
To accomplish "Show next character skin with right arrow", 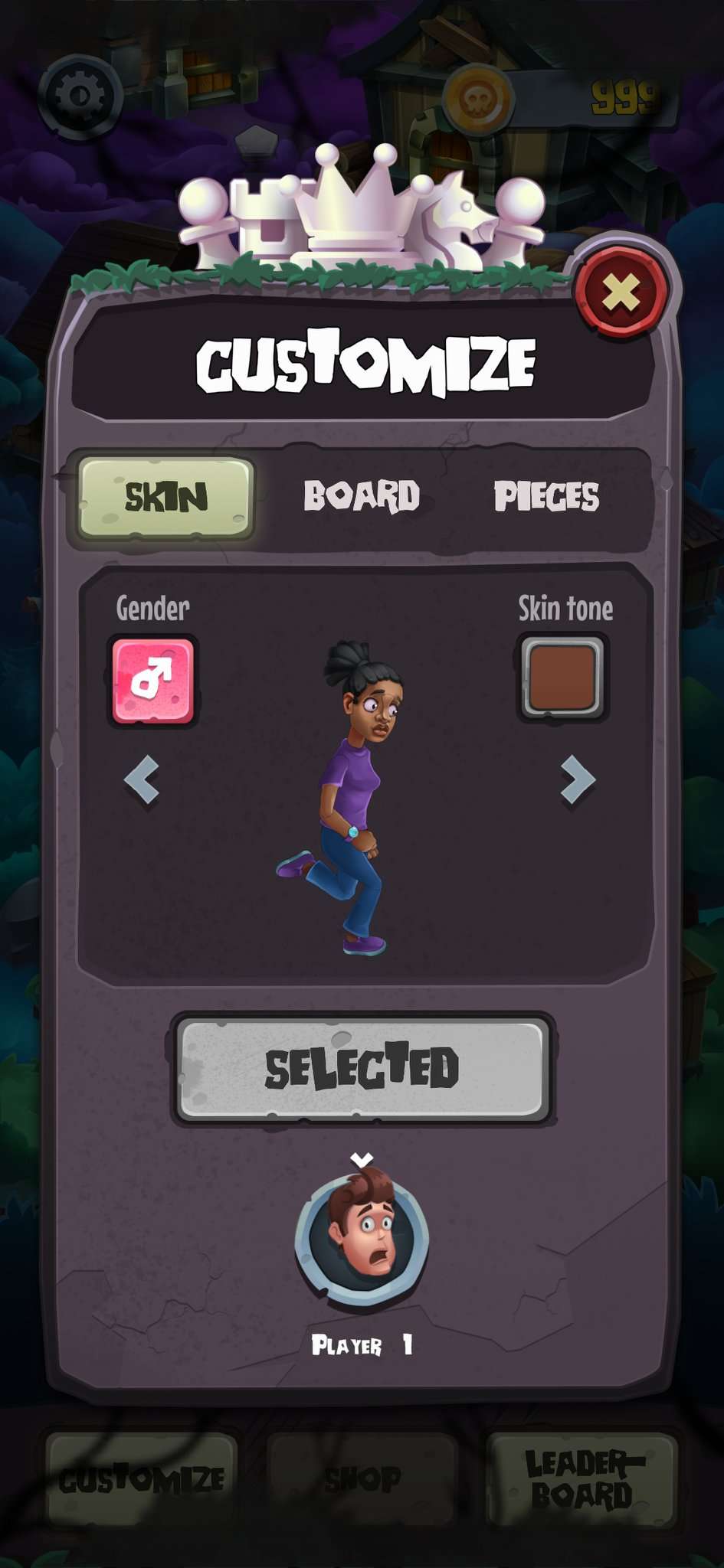I will 577,780.
